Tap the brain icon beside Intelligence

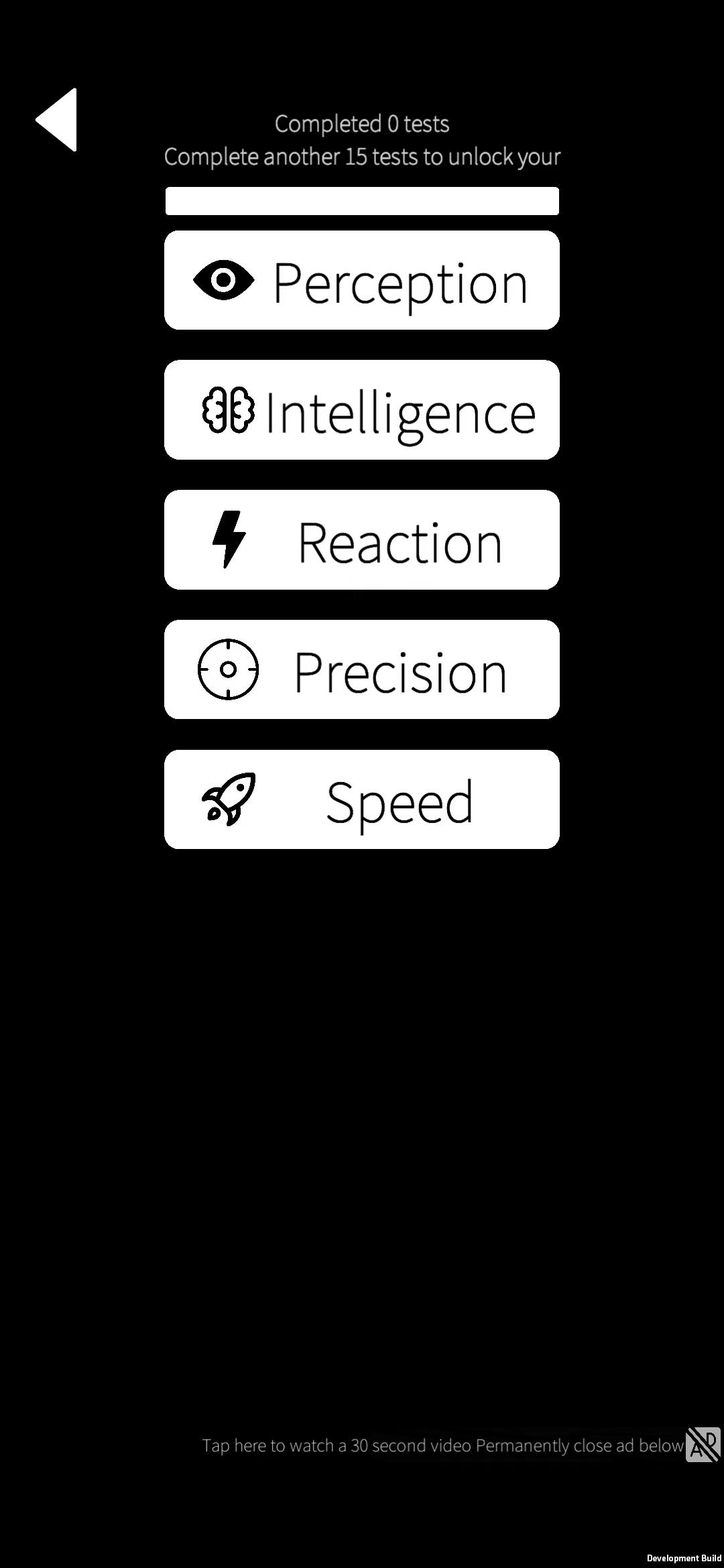(228, 411)
